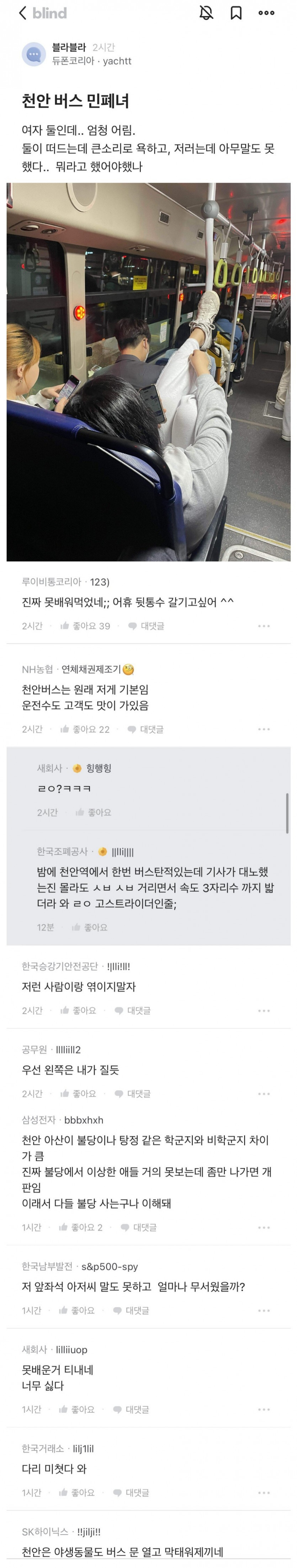This screenshot has height=1568, width=297.
Task: Open more options on the 공무원 comment
Action: click(264, 1094)
